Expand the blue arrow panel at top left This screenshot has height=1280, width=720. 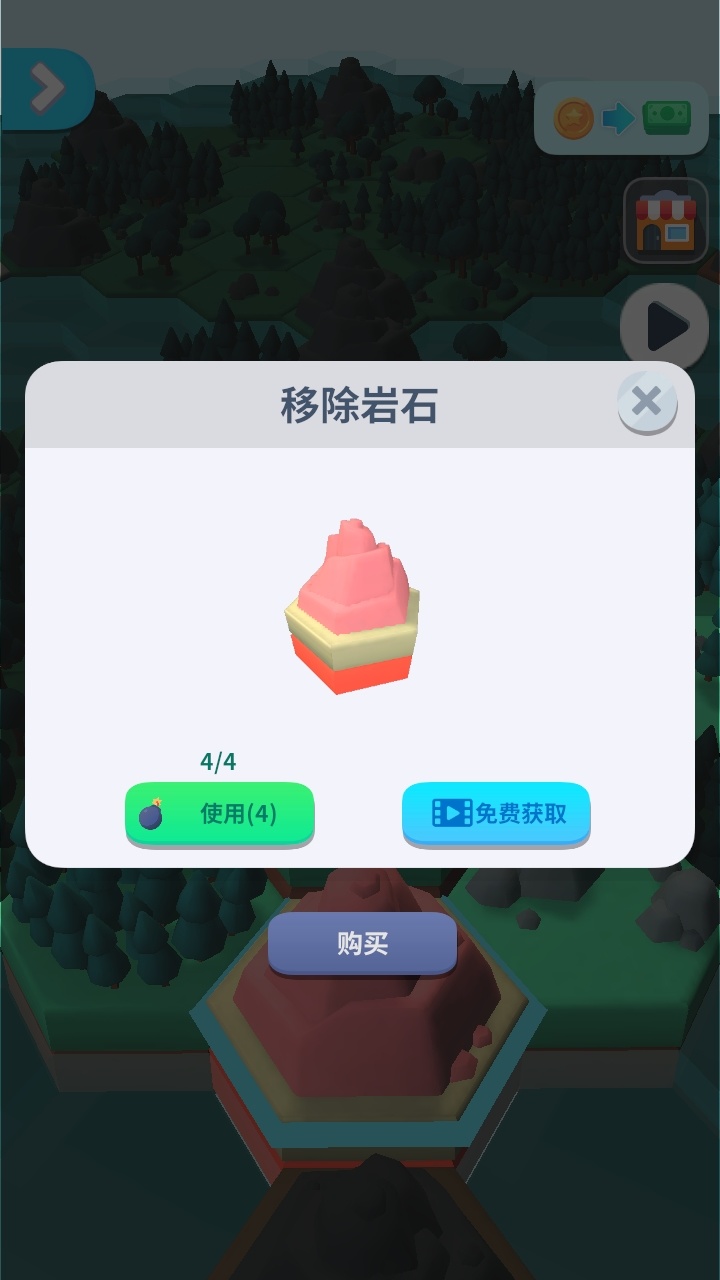click(x=45, y=88)
